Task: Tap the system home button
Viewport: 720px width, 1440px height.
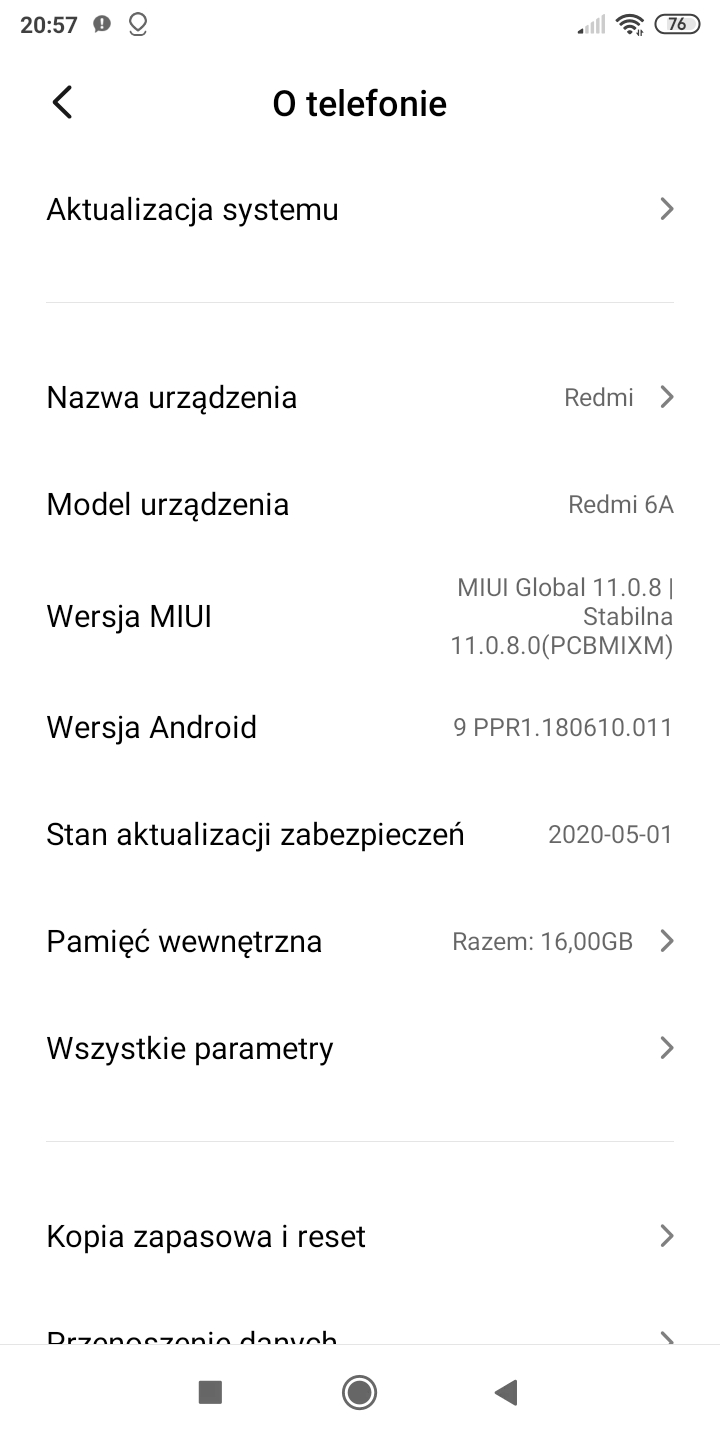Action: (359, 1392)
